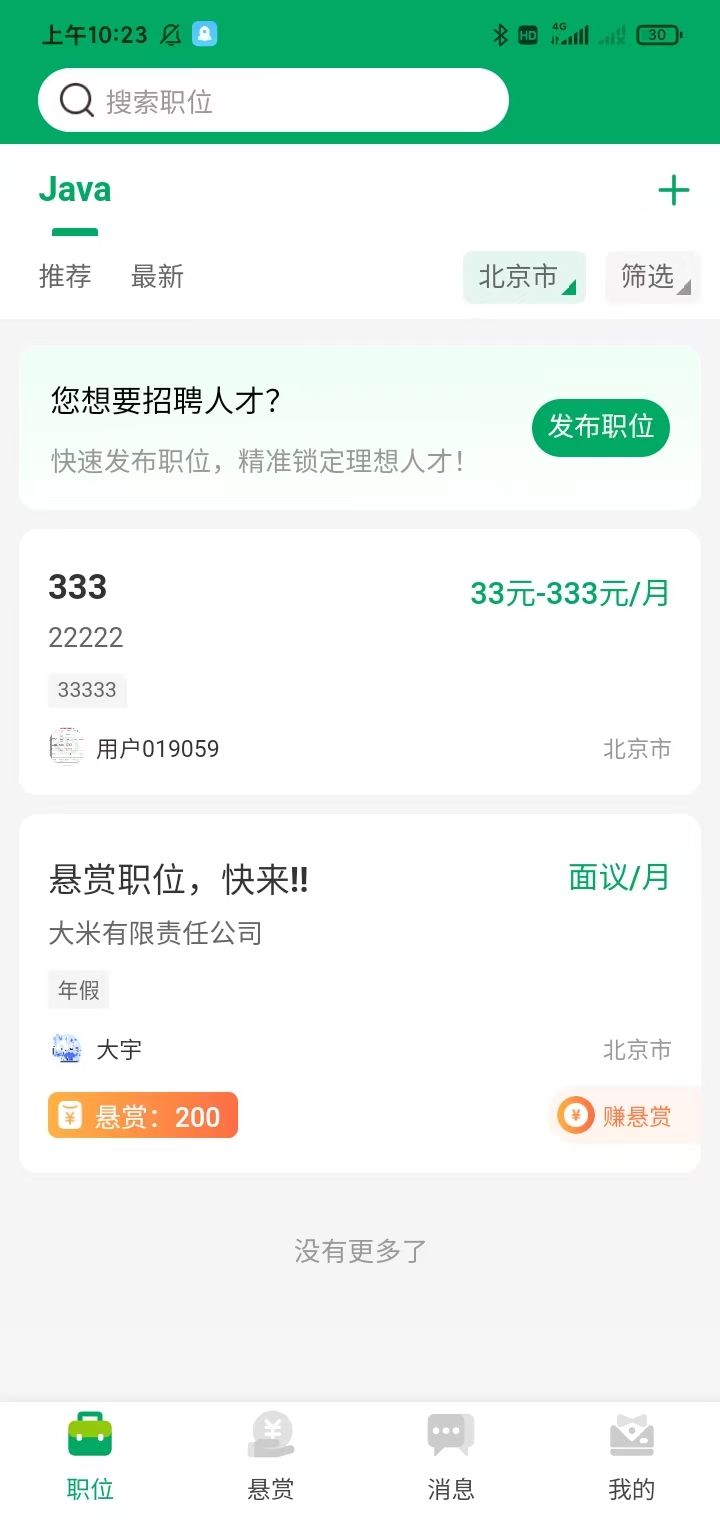Open the 筛选 filter dropdown

tap(652, 278)
